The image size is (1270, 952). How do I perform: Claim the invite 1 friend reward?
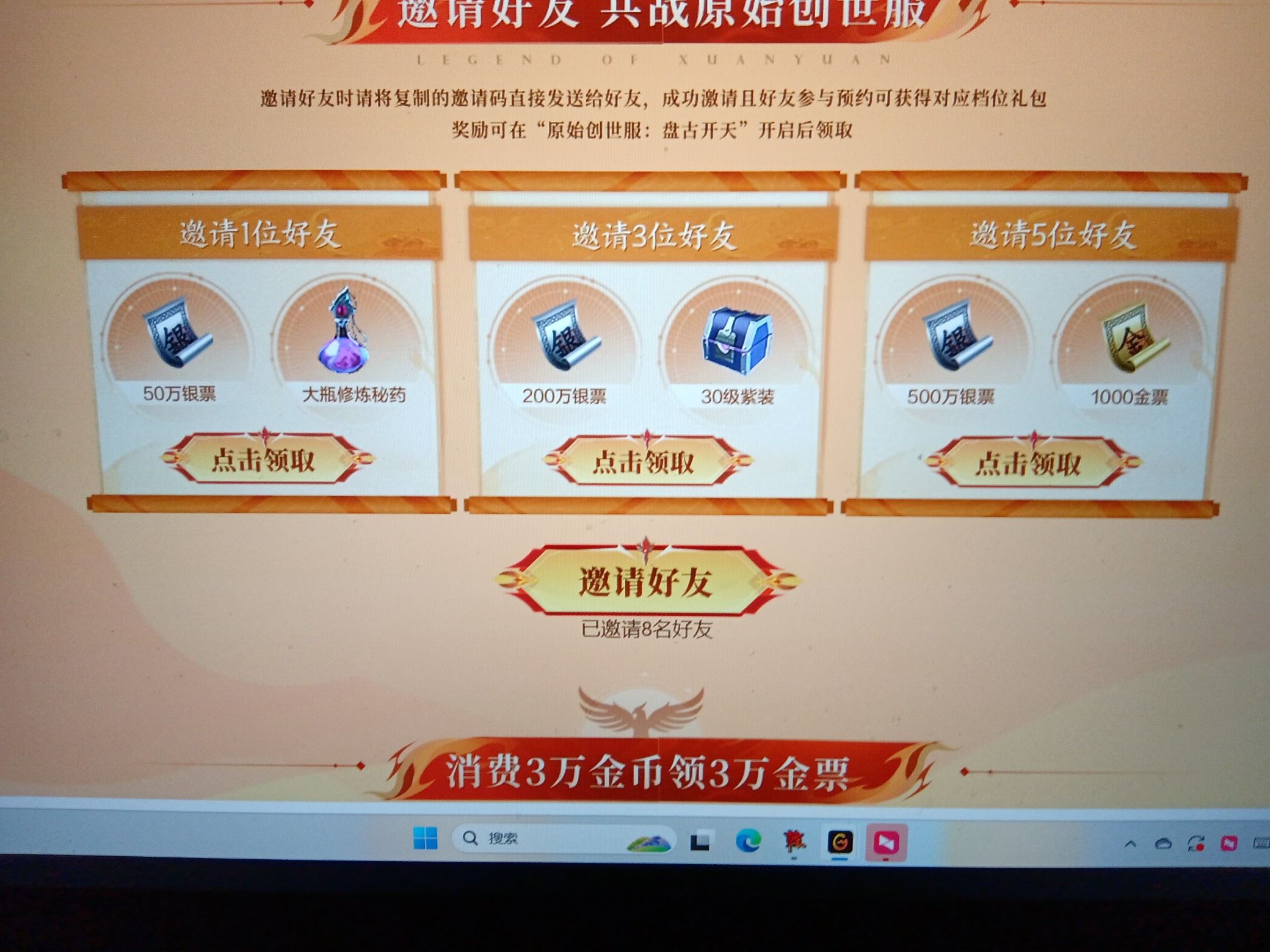tap(264, 460)
